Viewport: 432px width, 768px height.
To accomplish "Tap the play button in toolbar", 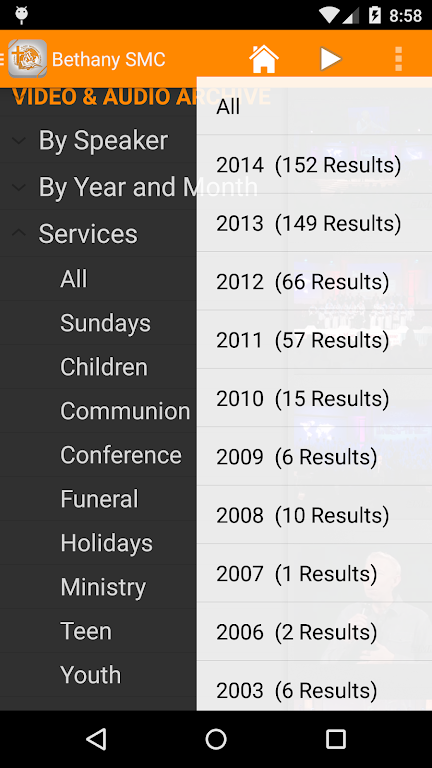I will [x=331, y=60].
